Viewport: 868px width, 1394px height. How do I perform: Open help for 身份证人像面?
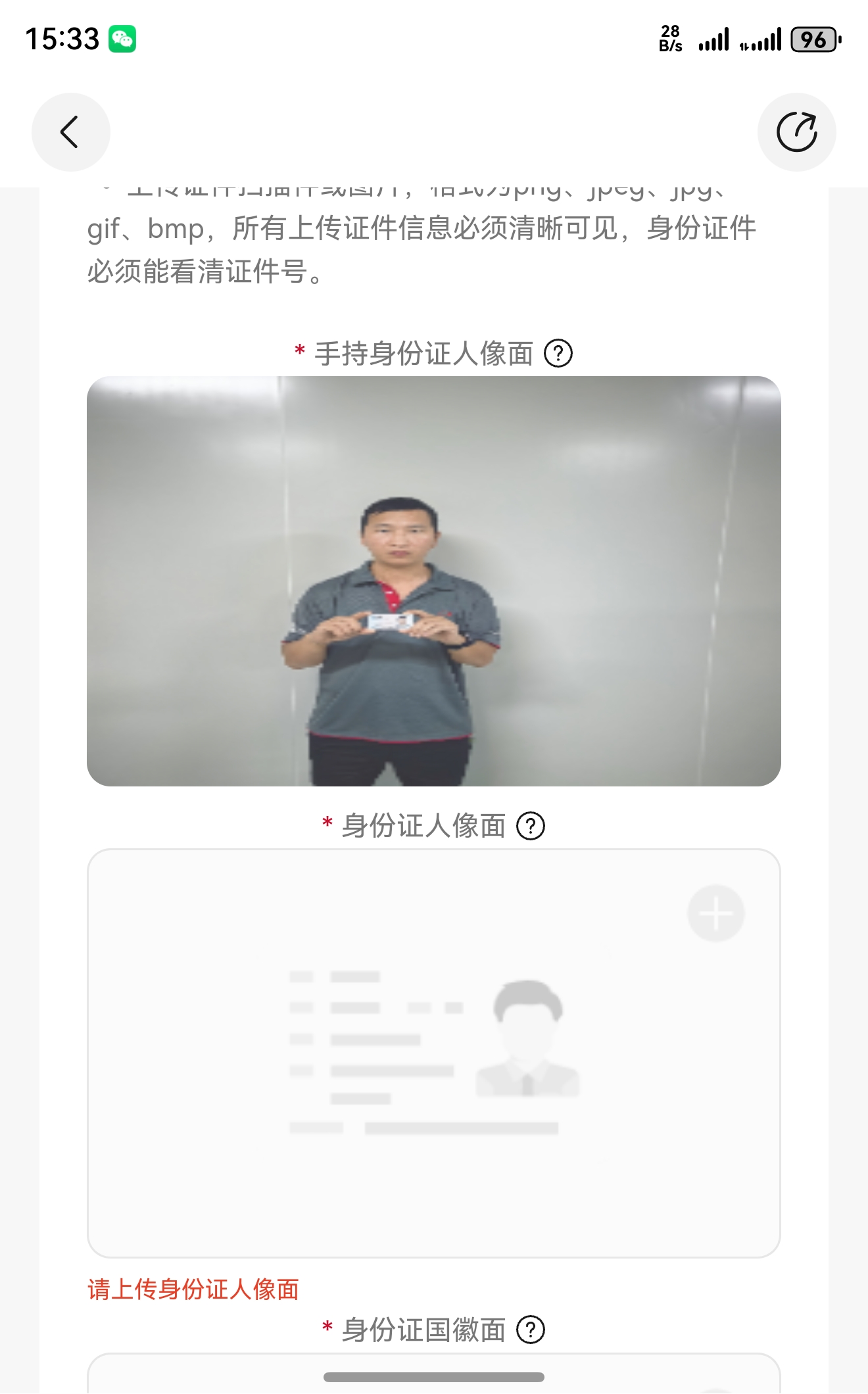531,826
